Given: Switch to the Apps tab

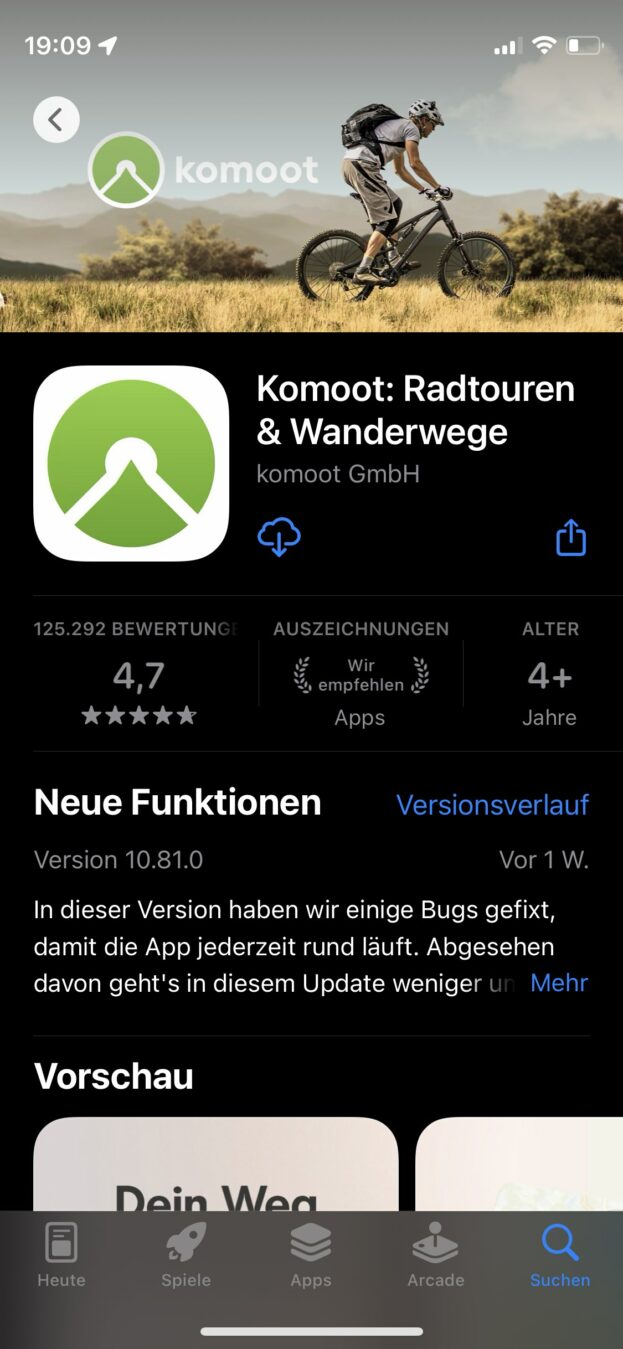Looking at the screenshot, I should (311, 1255).
